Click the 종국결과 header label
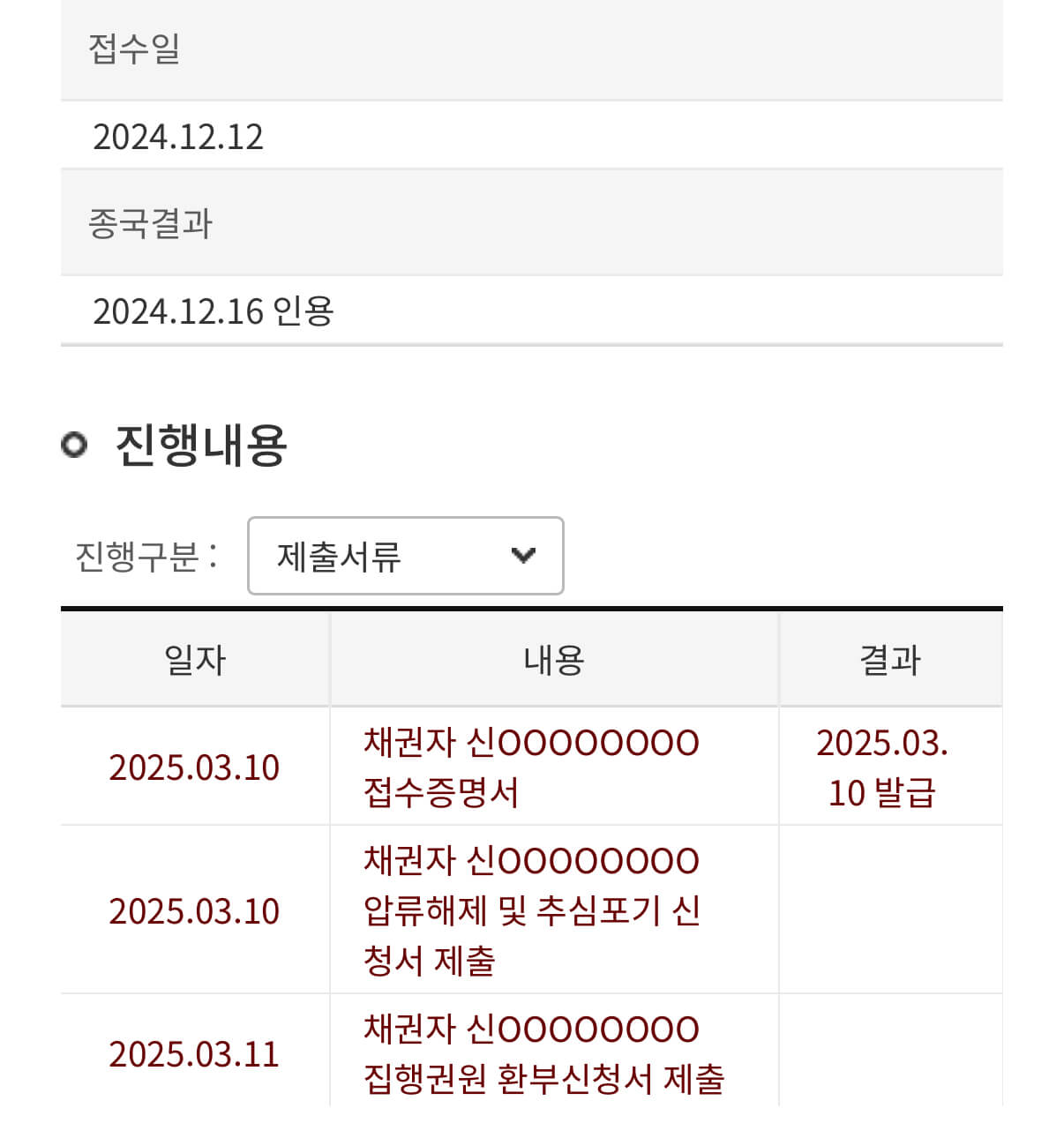The width and height of the screenshot is (1064, 1138). pos(150,222)
